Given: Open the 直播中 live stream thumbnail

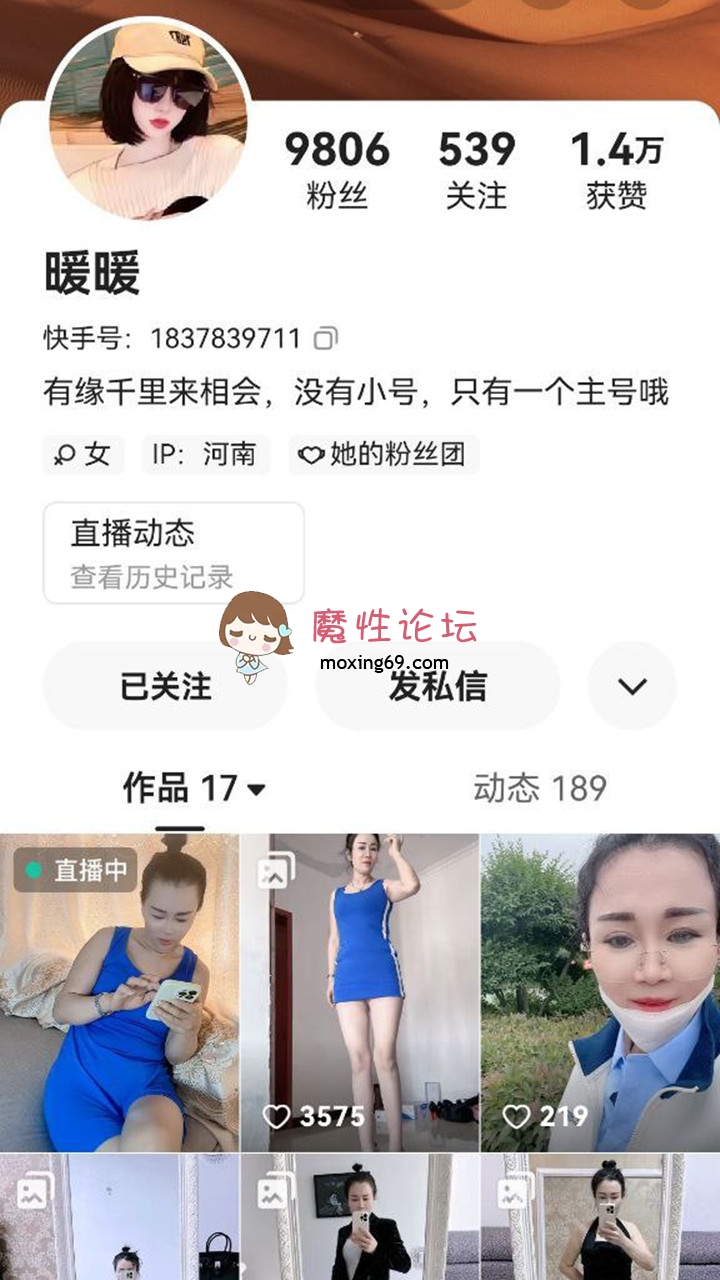Looking at the screenshot, I should [x=119, y=992].
